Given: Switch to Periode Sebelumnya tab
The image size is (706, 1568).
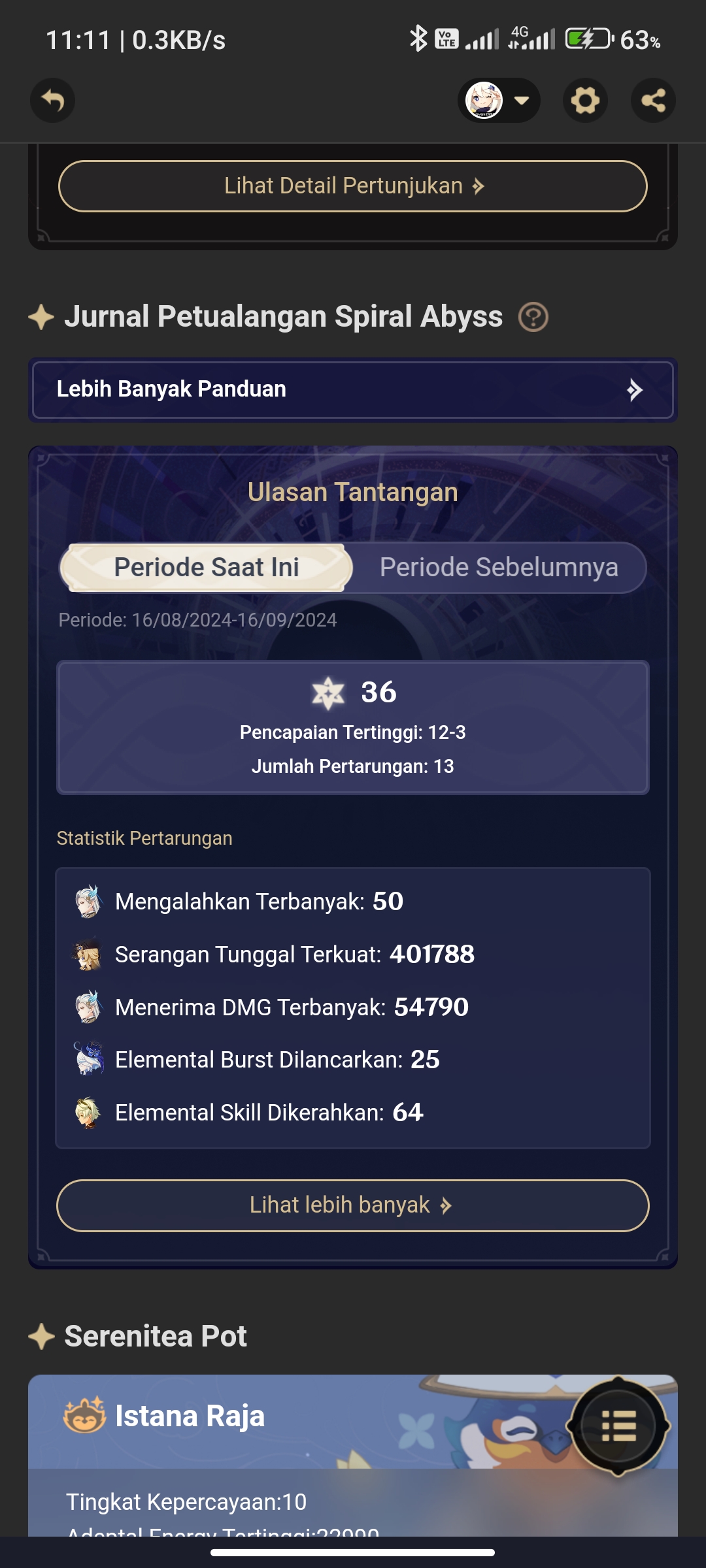Looking at the screenshot, I should pyautogui.click(x=499, y=567).
